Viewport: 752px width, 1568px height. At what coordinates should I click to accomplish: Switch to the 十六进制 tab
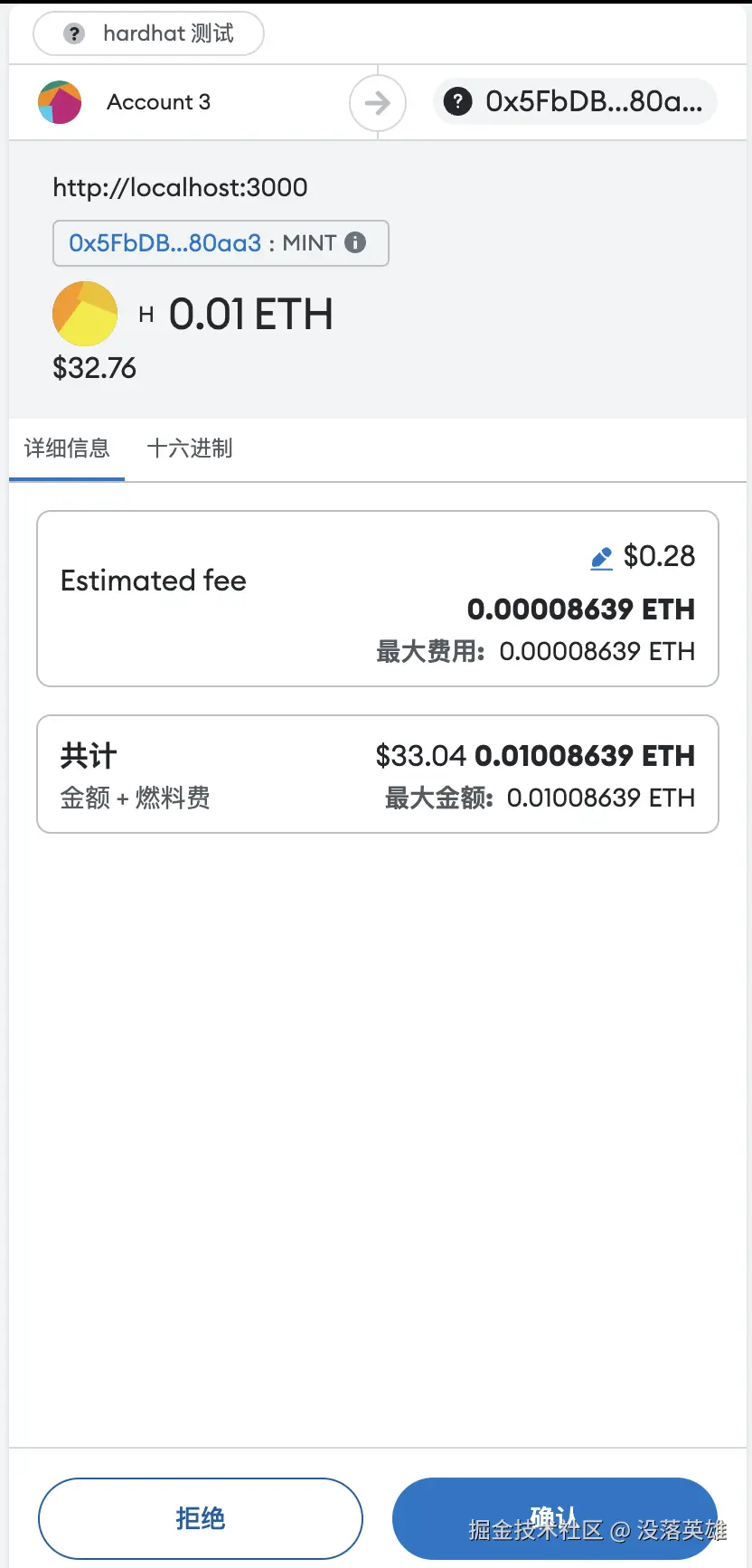pos(190,449)
